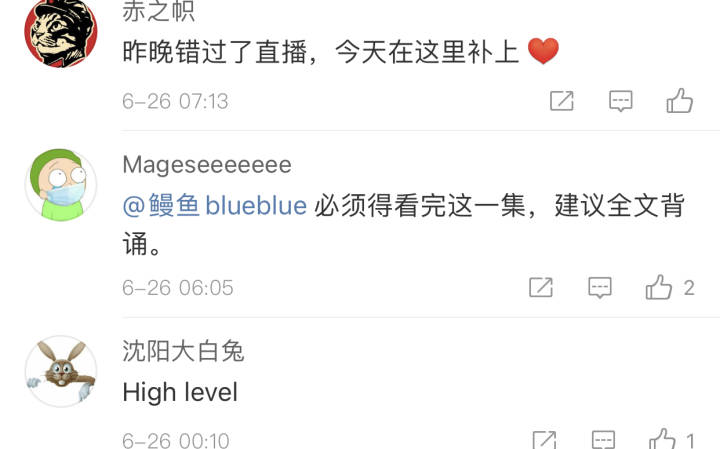Open the @鳗鱼 blueblue mention link
This screenshot has width=720, height=449.
[214, 207]
